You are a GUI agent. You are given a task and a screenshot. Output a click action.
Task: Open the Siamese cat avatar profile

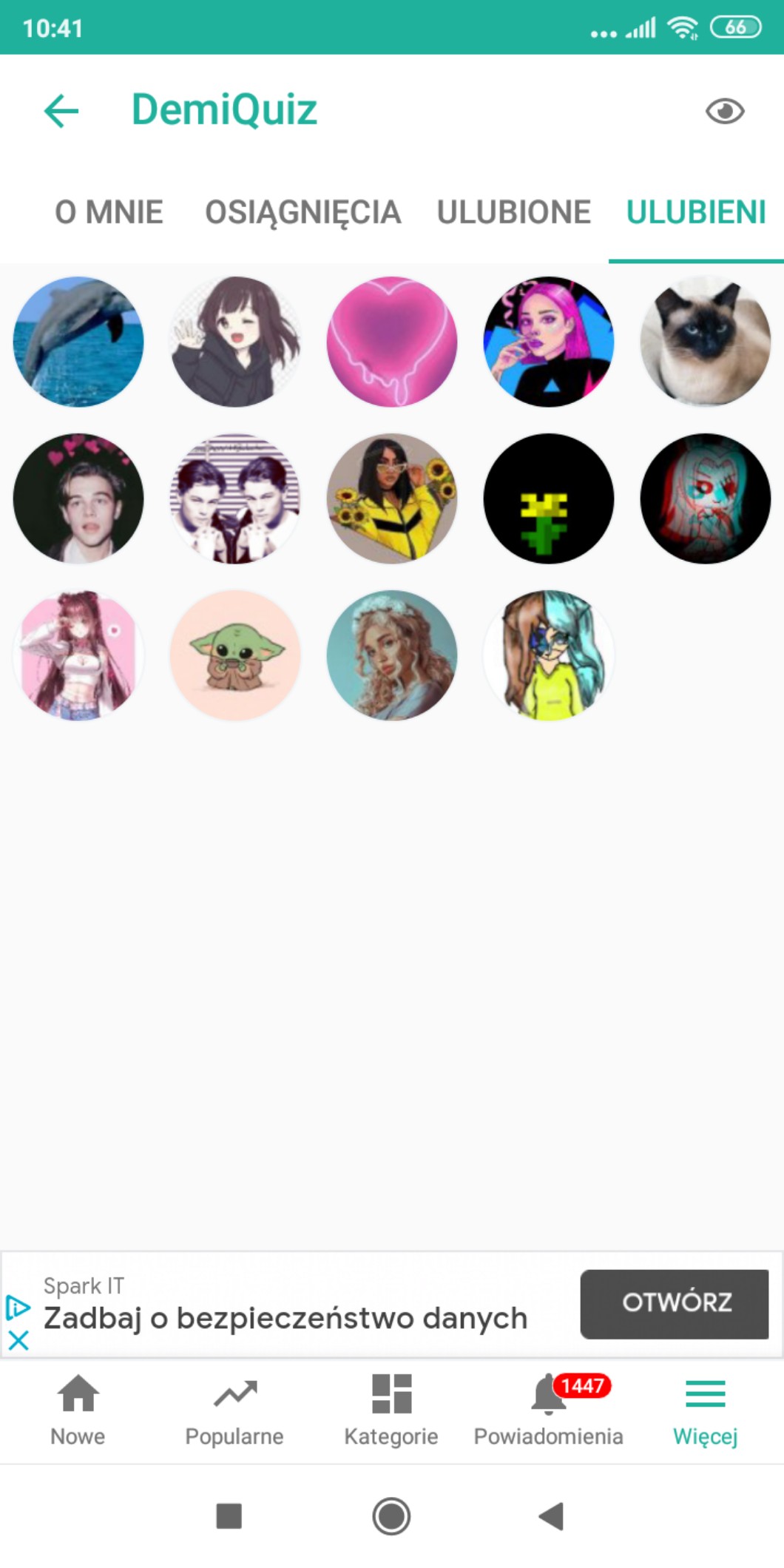tap(706, 342)
